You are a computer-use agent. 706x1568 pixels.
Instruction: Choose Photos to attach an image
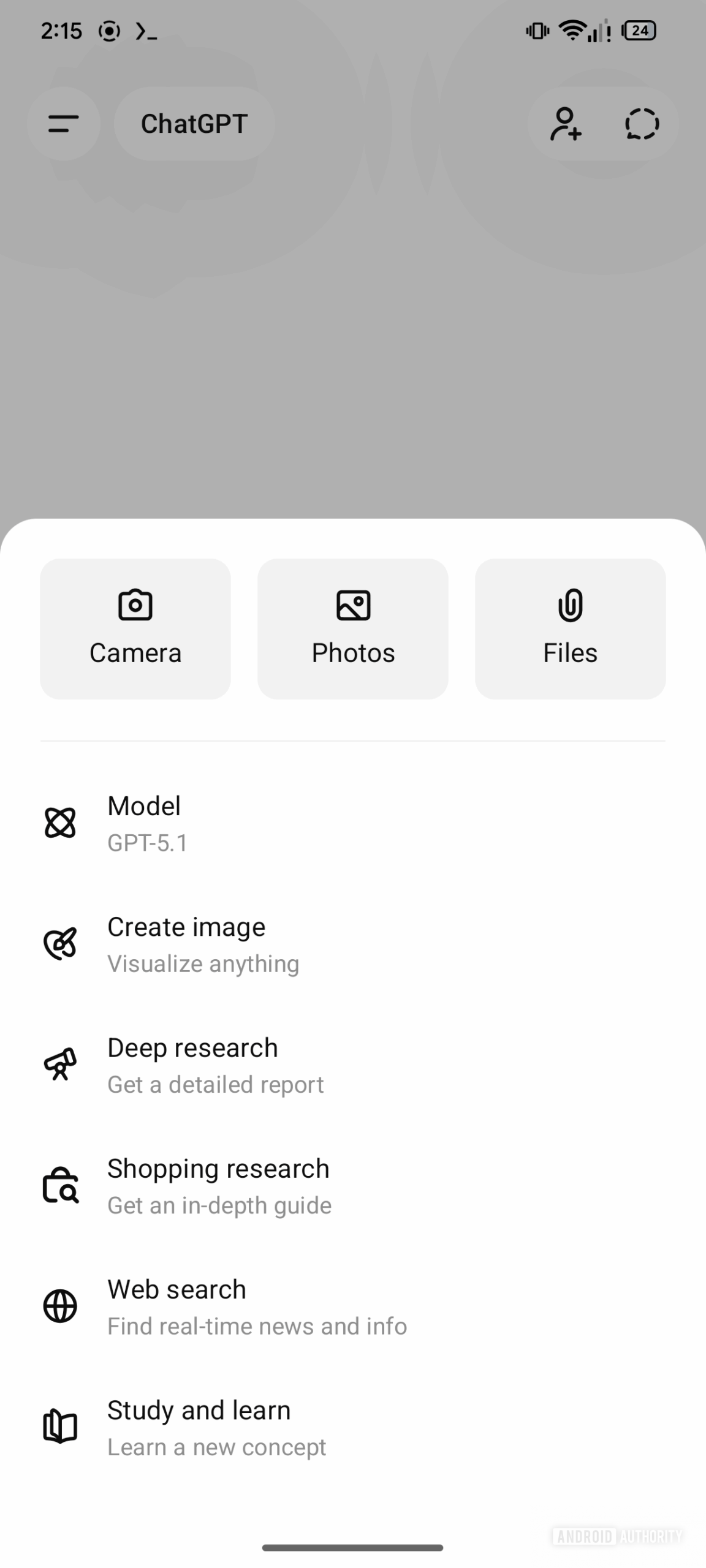(x=353, y=628)
